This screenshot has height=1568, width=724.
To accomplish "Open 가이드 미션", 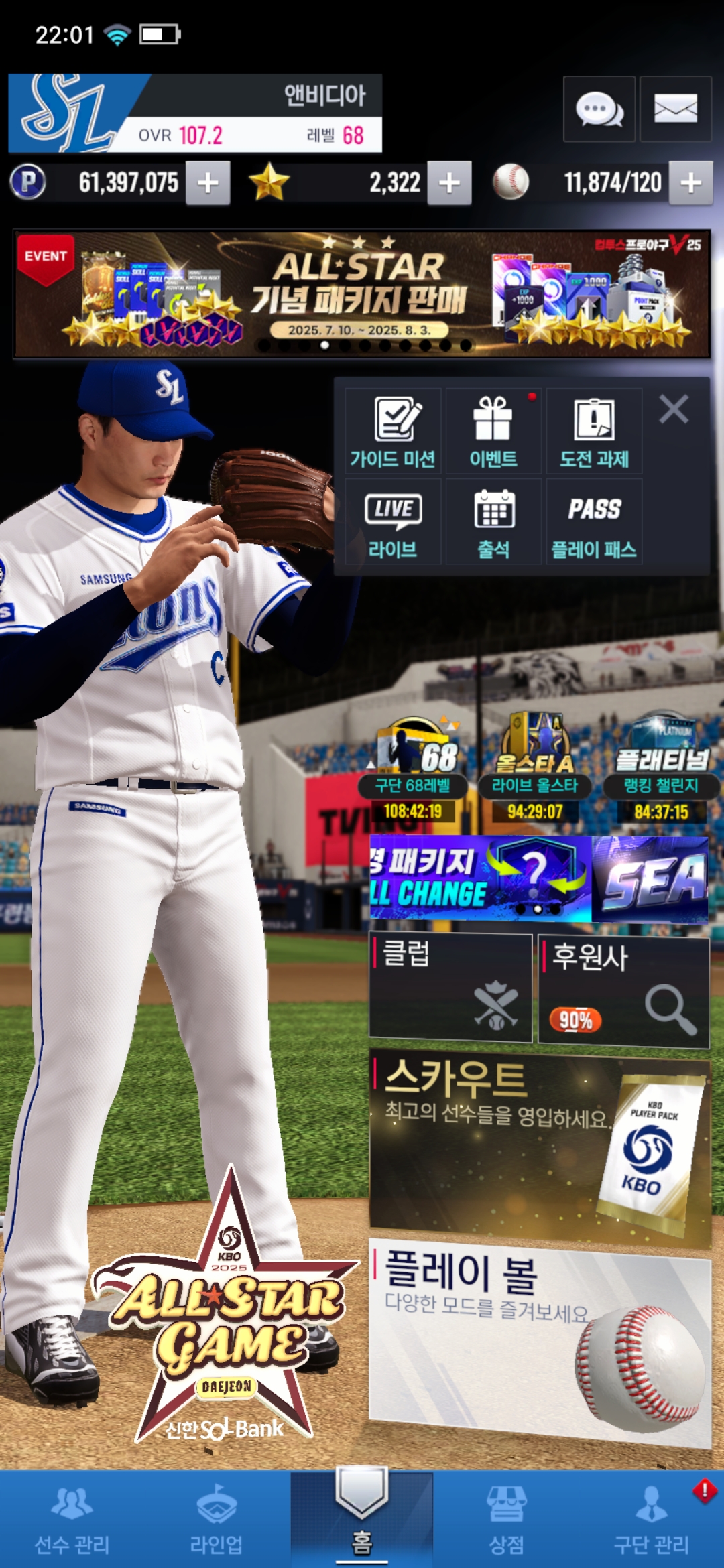I will coord(393,432).
